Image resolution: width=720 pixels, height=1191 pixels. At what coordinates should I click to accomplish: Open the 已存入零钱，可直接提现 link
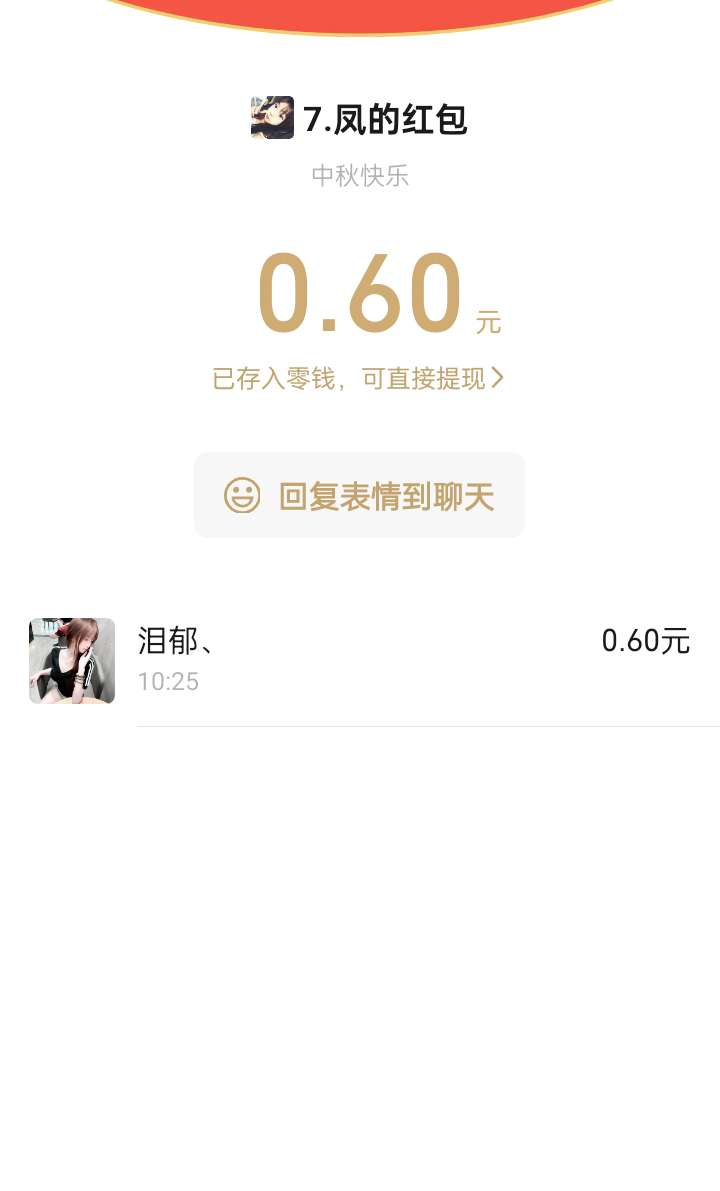(358, 379)
